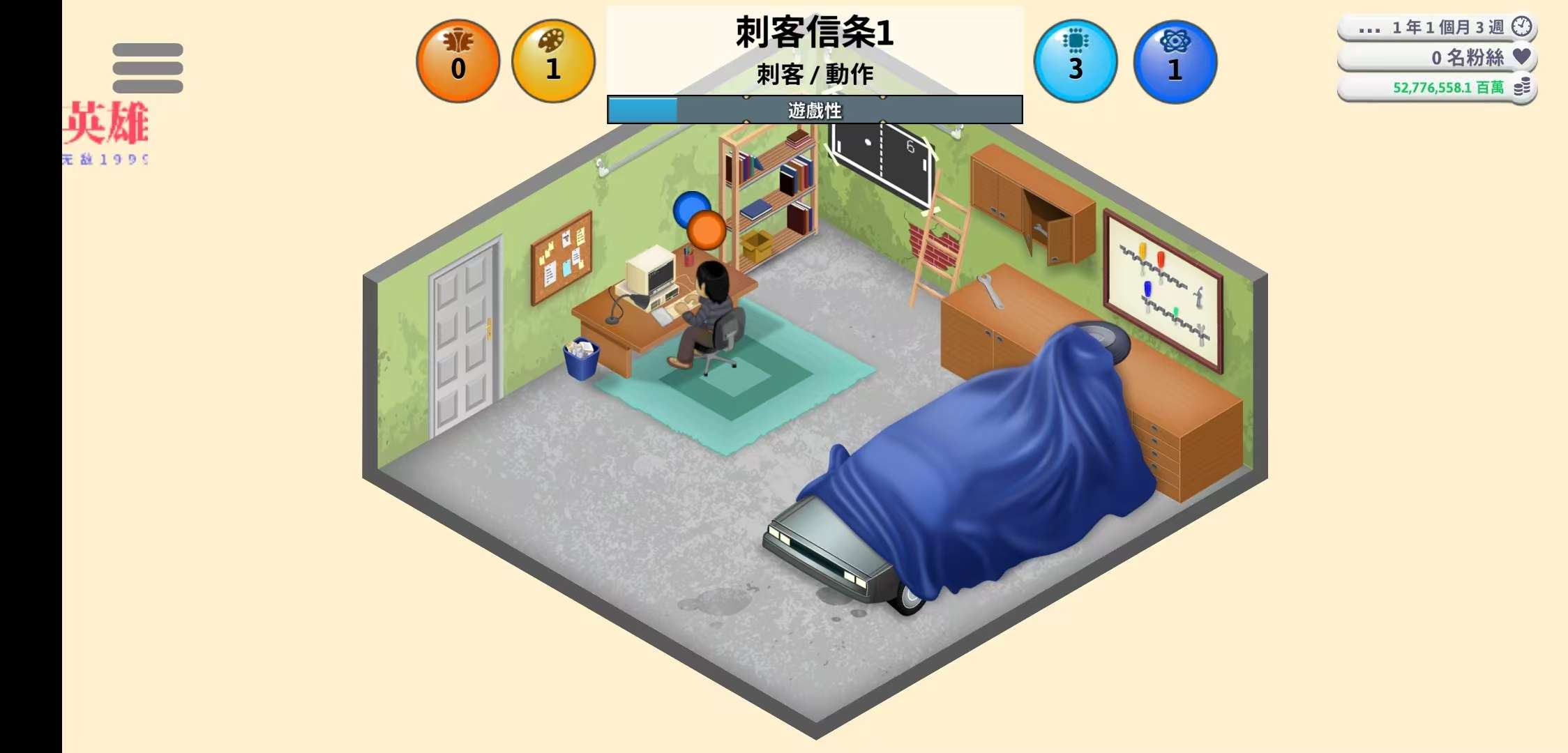Tap the game title panel 刺客信条1

[x=814, y=50]
